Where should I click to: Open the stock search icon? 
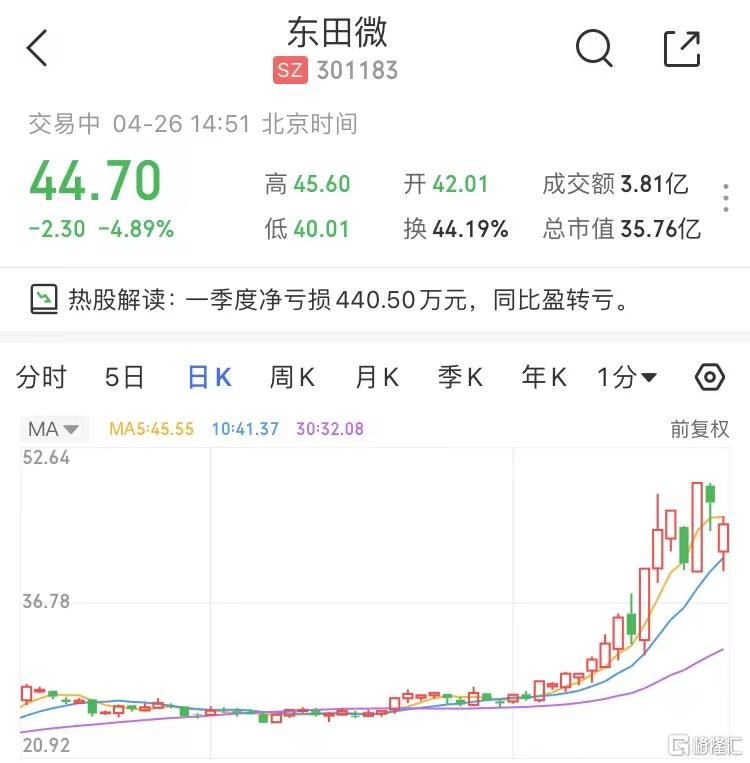[594, 47]
